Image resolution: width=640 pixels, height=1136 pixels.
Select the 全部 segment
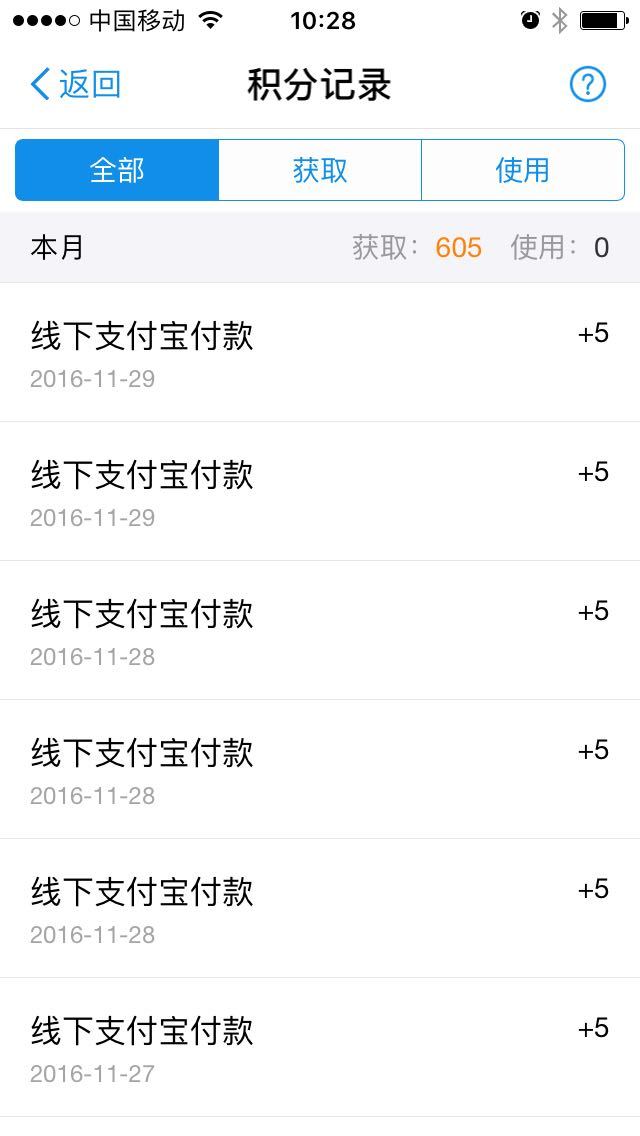click(x=117, y=170)
